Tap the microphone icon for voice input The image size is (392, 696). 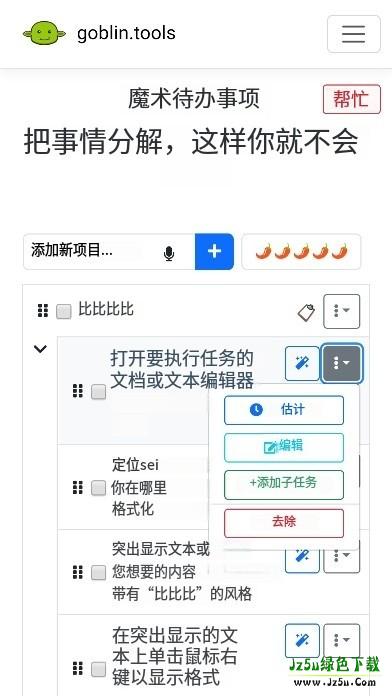(169, 253)
